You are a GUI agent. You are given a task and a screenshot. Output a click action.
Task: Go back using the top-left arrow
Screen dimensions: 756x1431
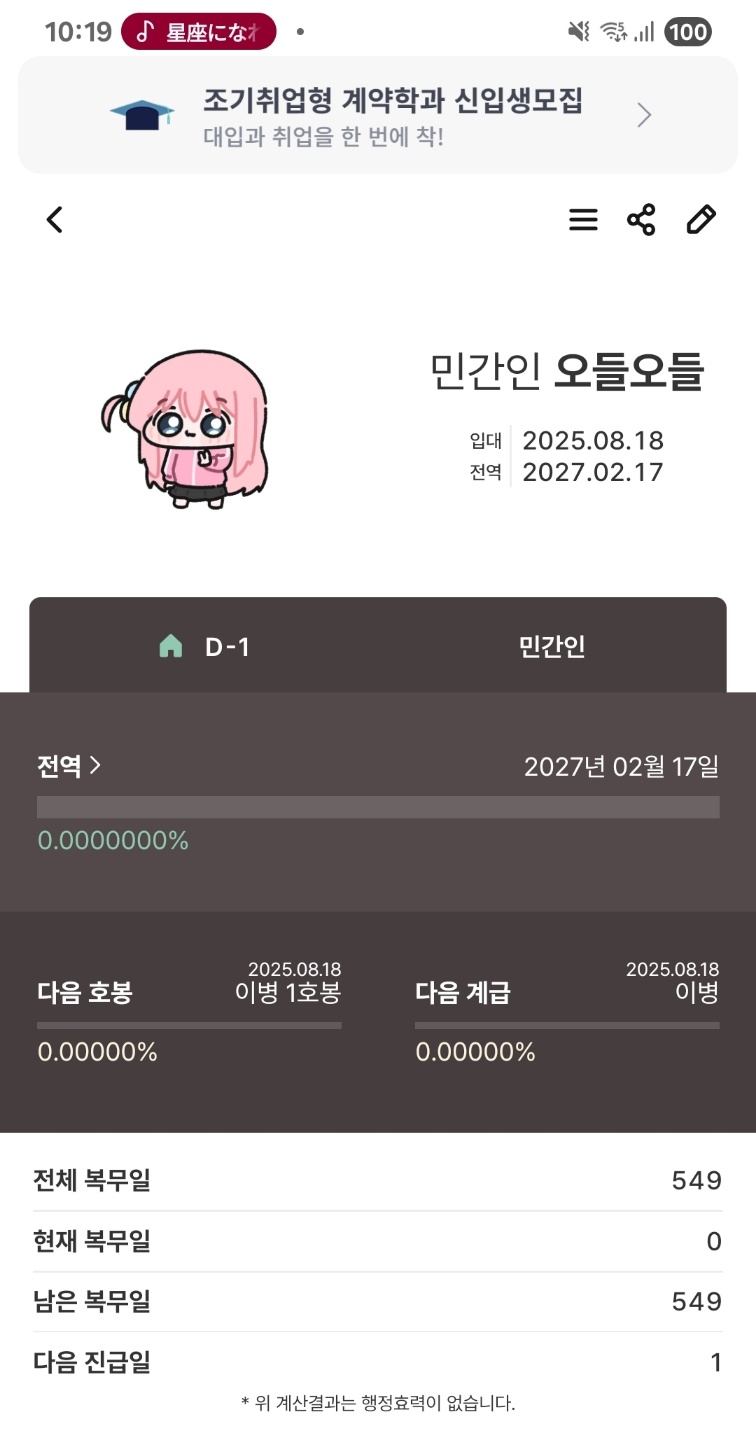55,220
